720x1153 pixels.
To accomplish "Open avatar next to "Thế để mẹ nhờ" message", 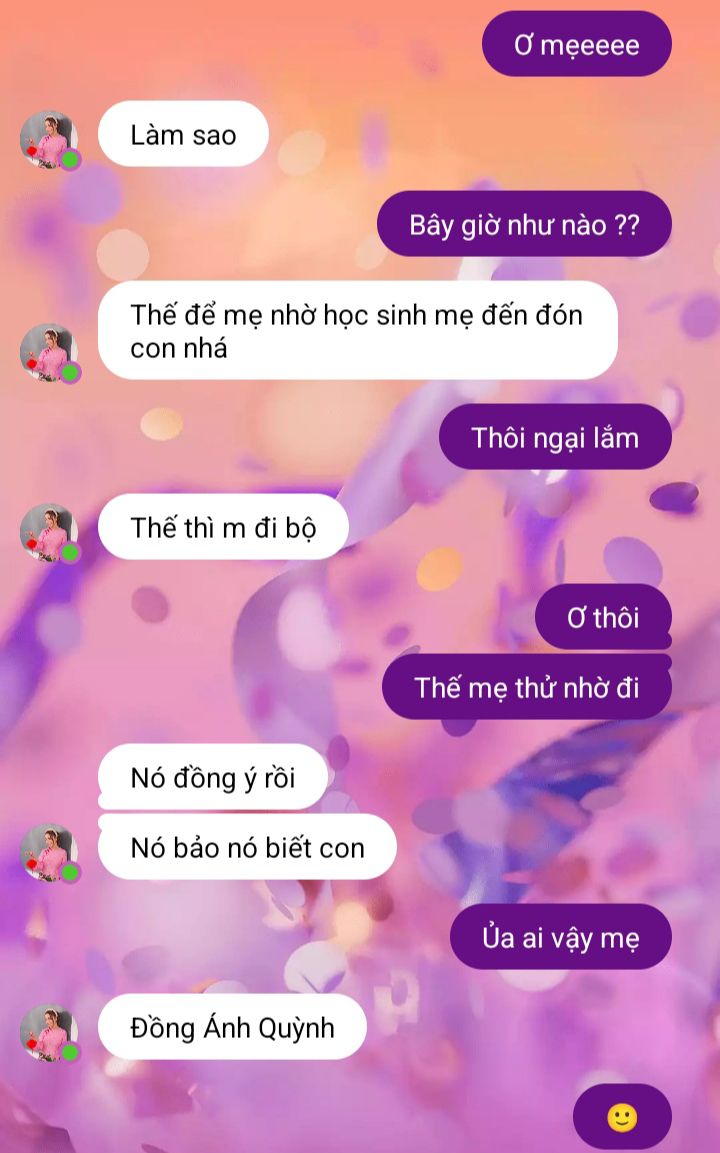I will [x=49, y=352].
